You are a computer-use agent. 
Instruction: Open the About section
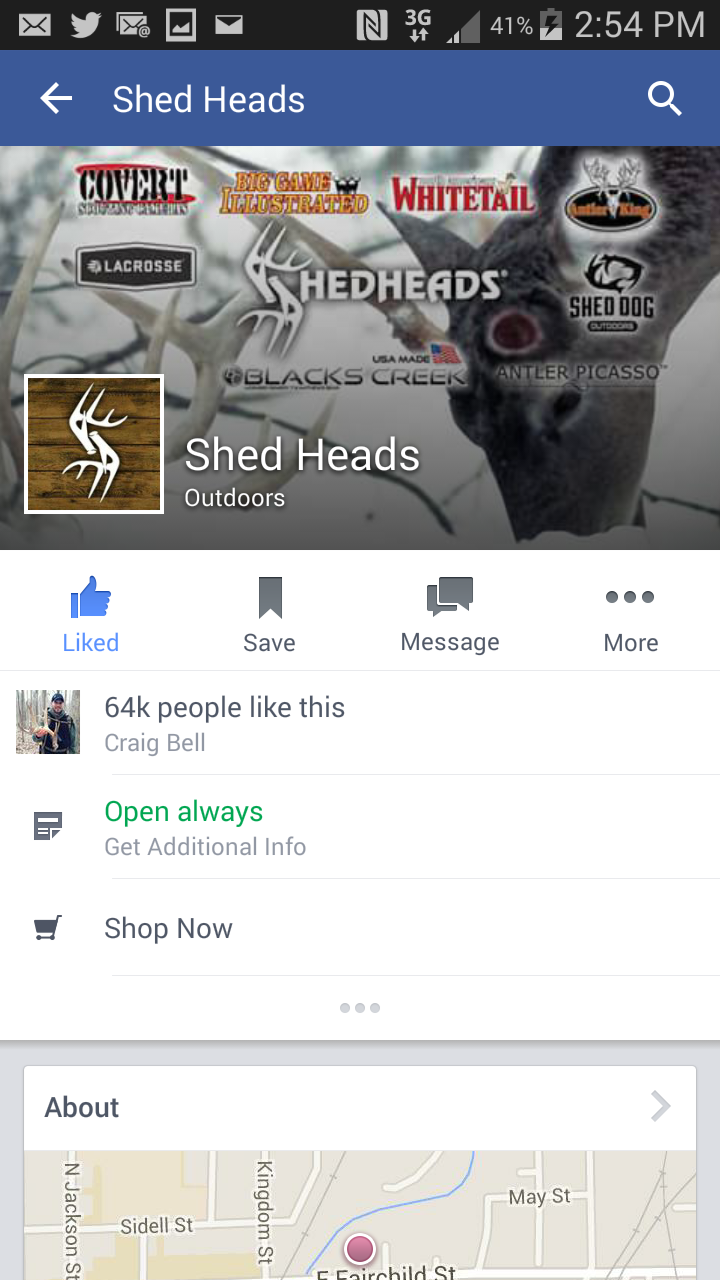(360, 1107)
